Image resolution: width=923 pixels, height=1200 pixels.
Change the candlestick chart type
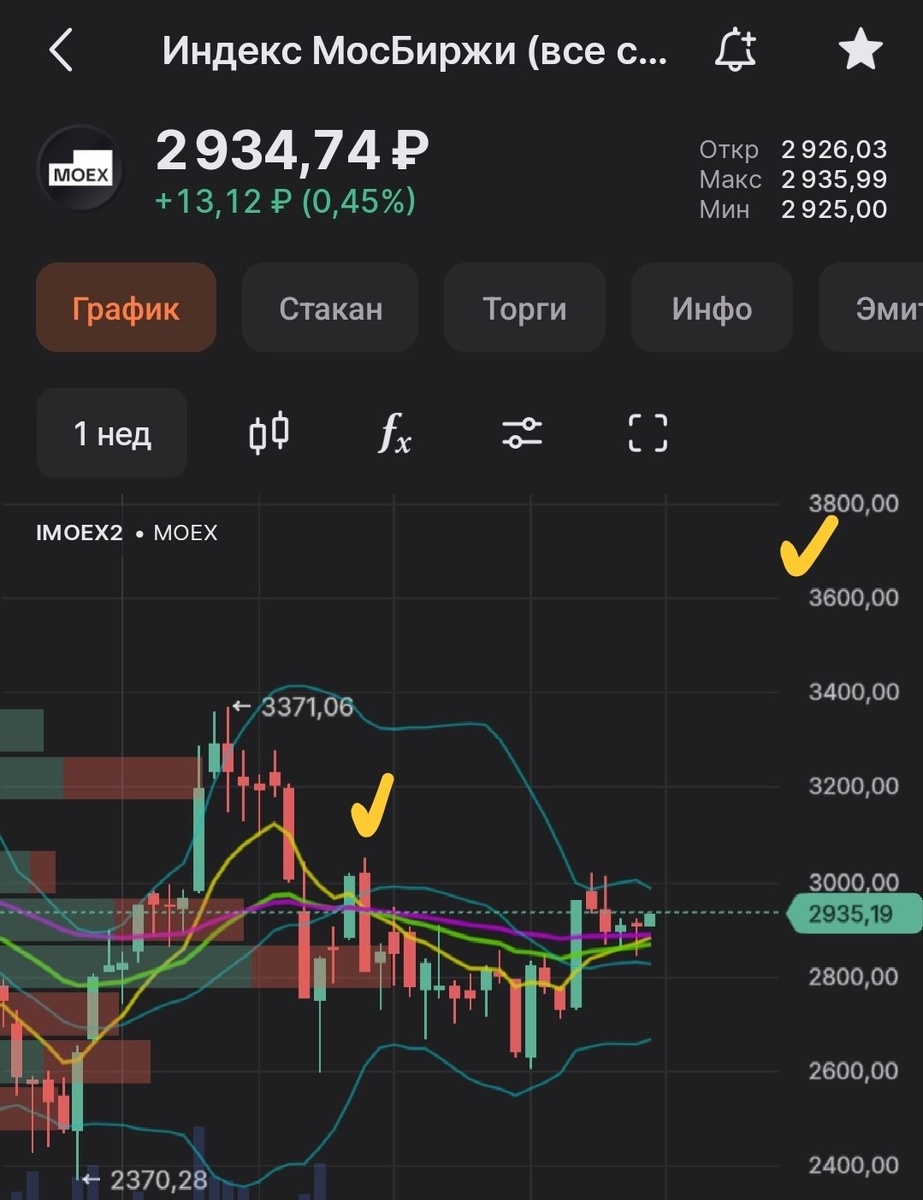270,433
